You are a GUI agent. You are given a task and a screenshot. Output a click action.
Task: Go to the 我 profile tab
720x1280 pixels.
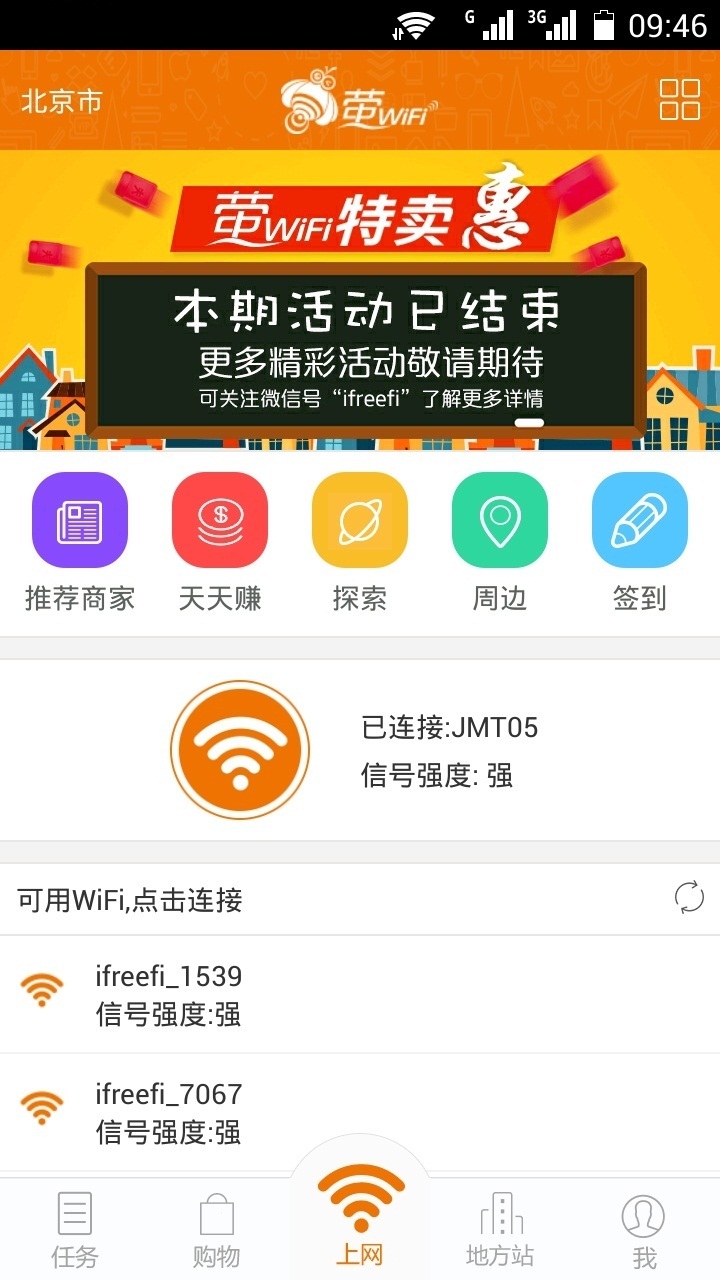click(x=644, y=1230)
